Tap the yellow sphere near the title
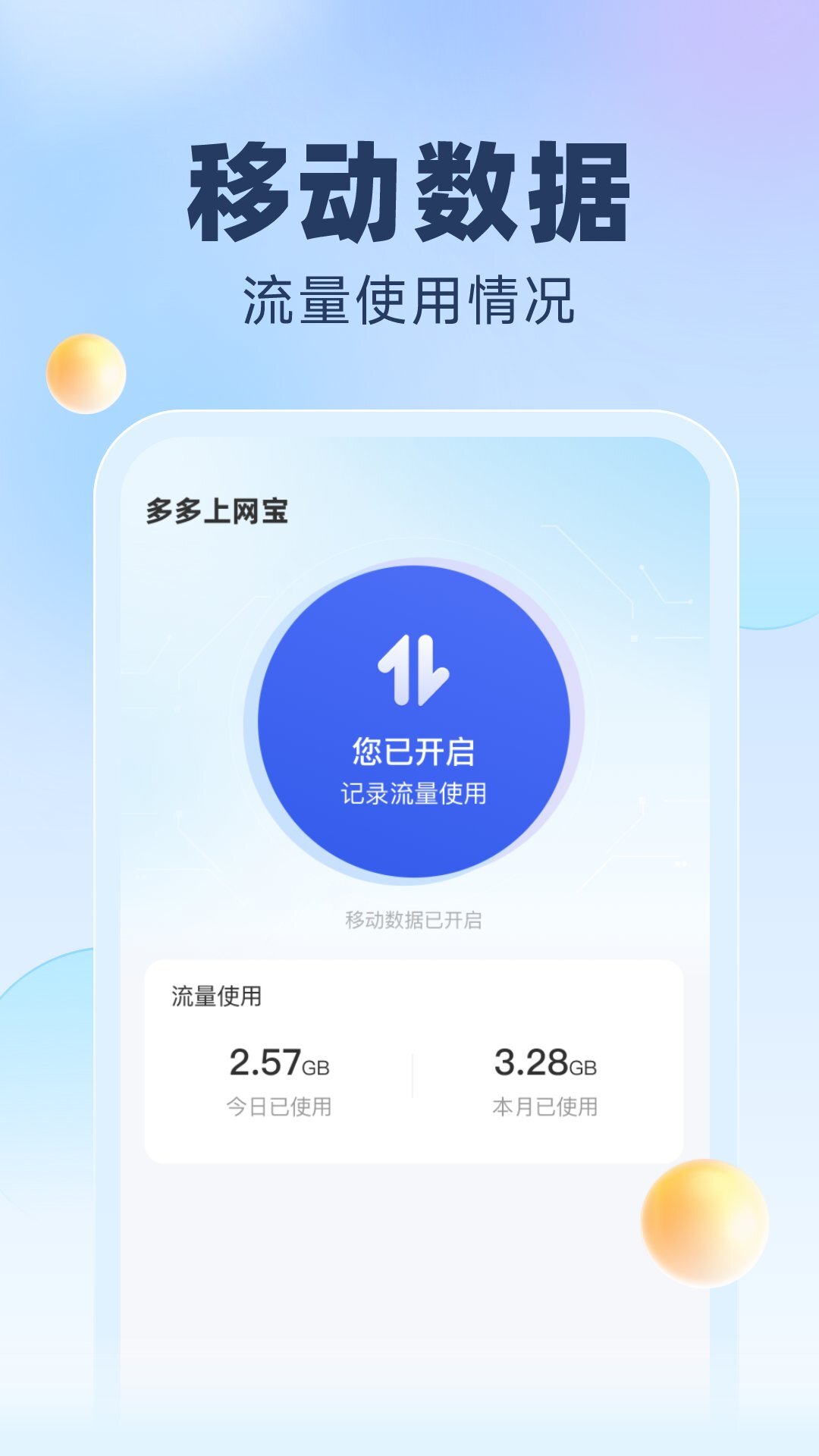 85,373
